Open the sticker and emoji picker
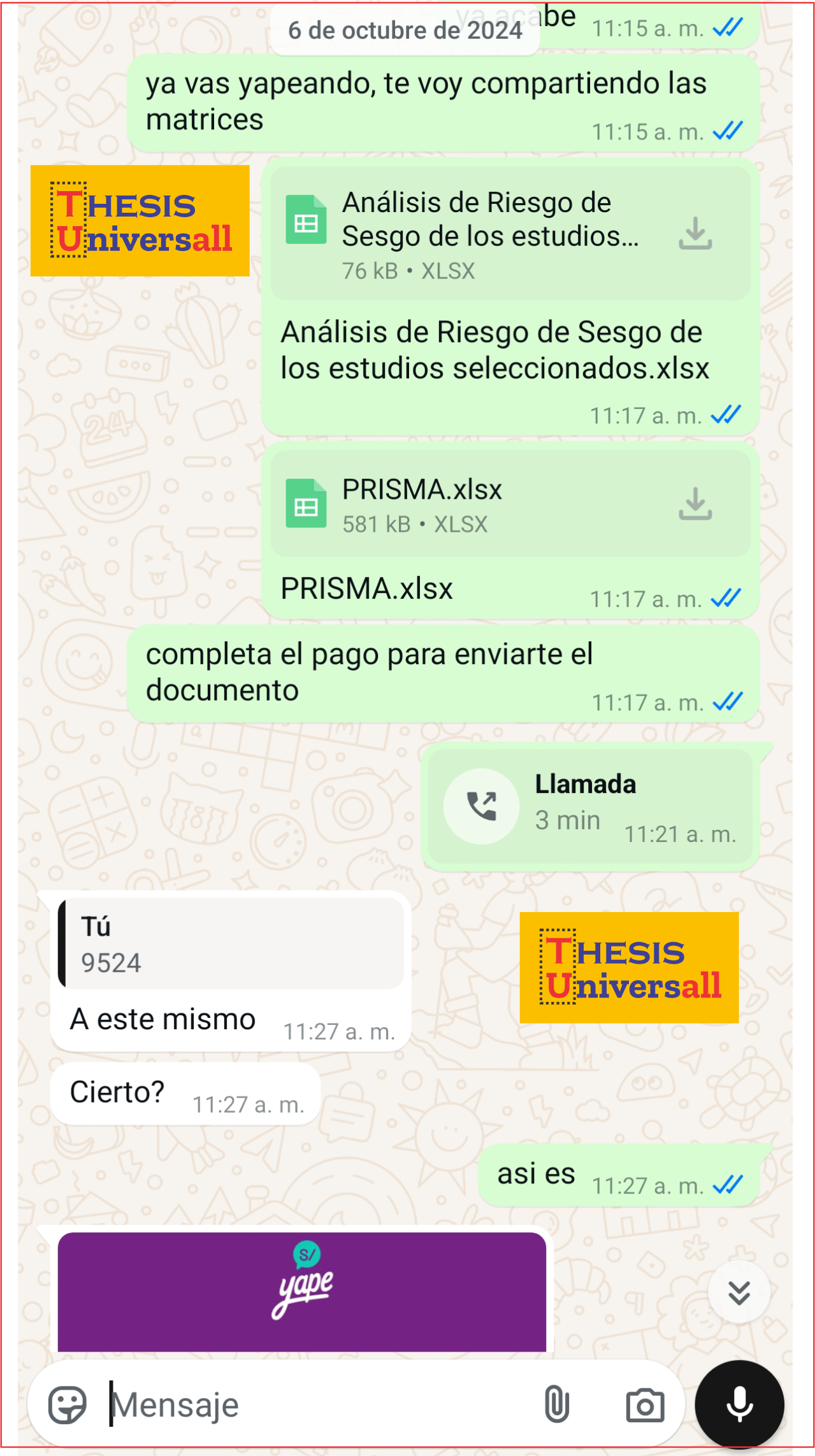Screen dimensions: 815x1456 66,1406
